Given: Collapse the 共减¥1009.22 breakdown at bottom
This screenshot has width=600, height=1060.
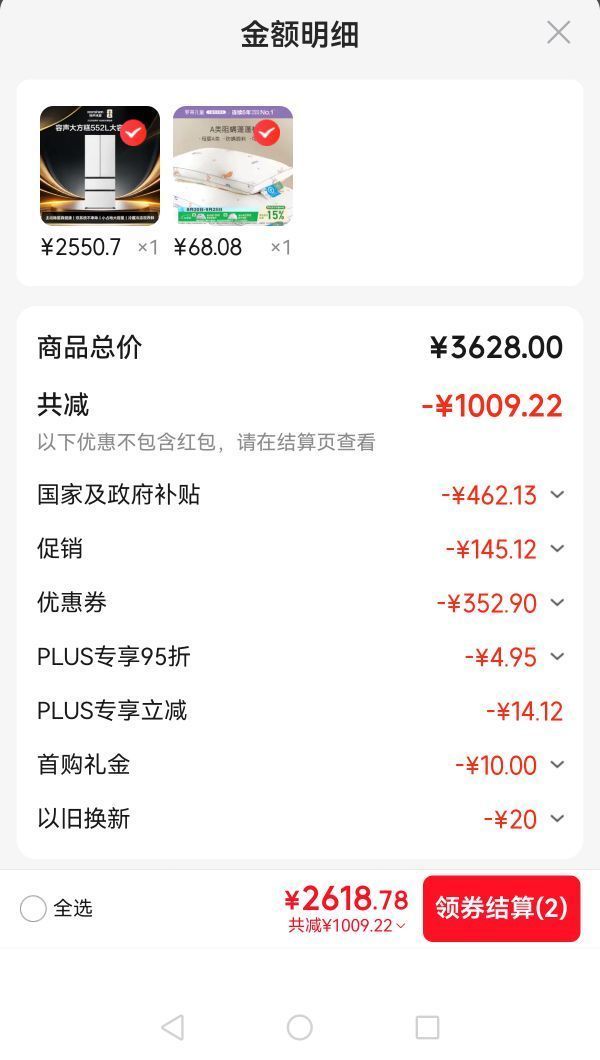Looking at the screenshot, I should pos(347,925).
